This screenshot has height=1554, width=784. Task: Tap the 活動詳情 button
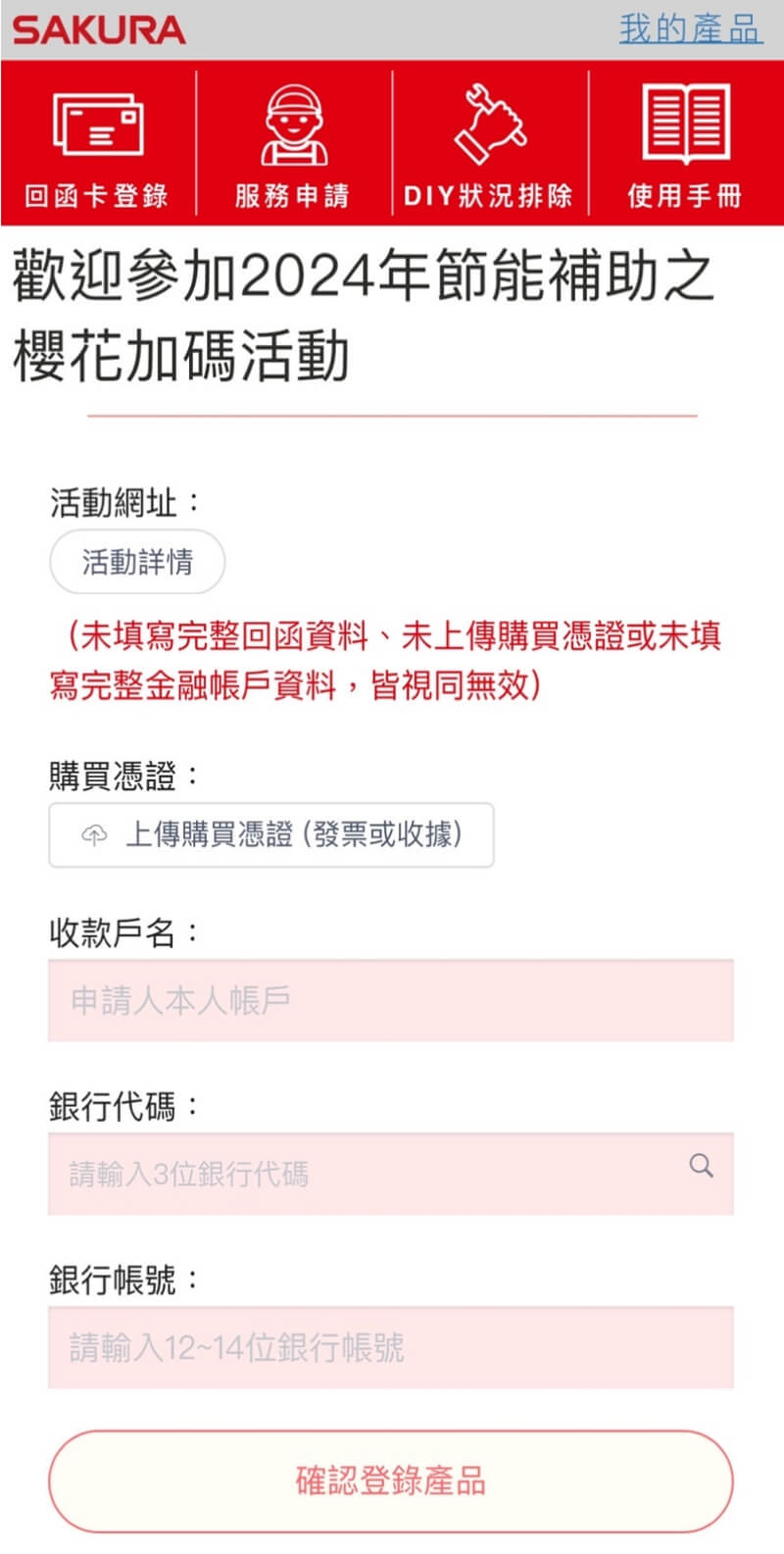click(137, 562)
